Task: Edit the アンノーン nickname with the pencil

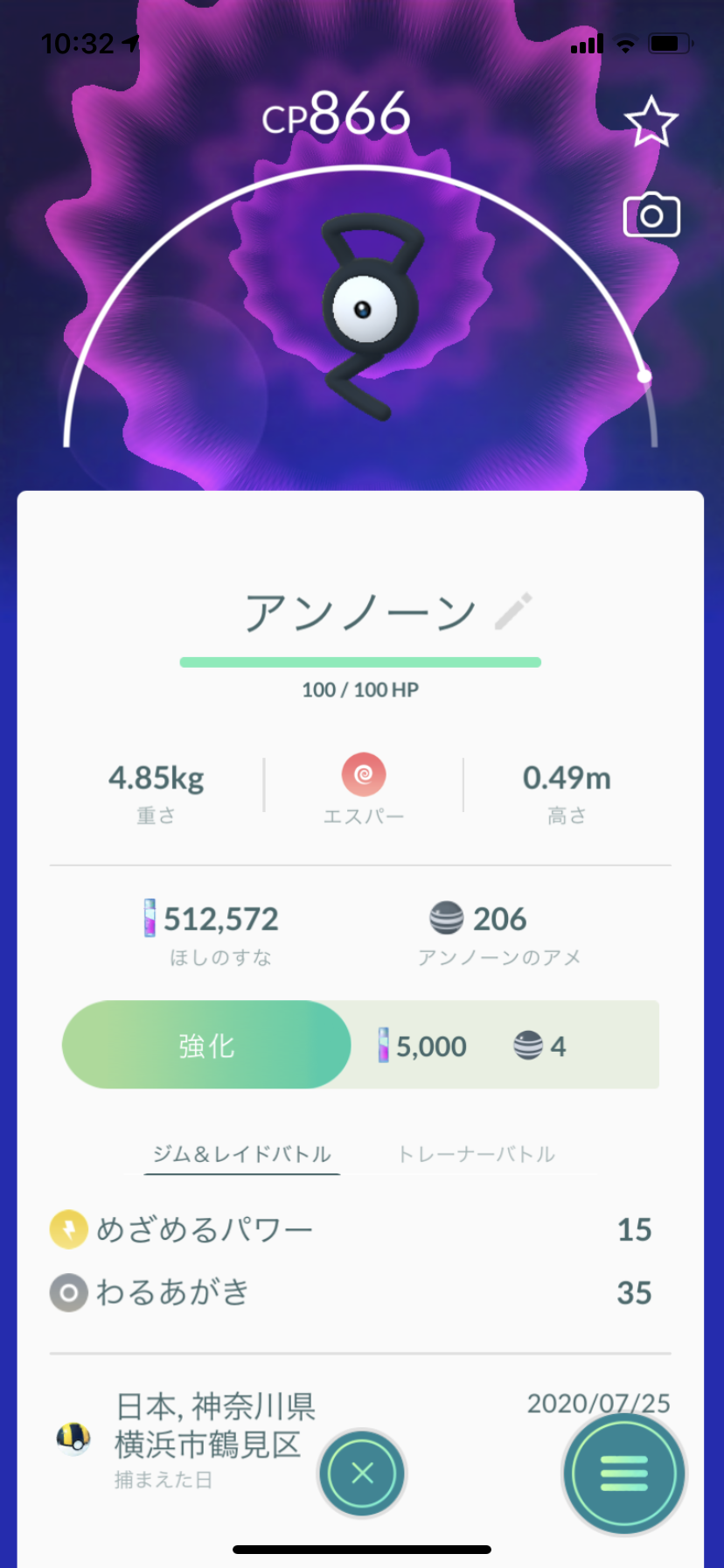Action: 513,611
